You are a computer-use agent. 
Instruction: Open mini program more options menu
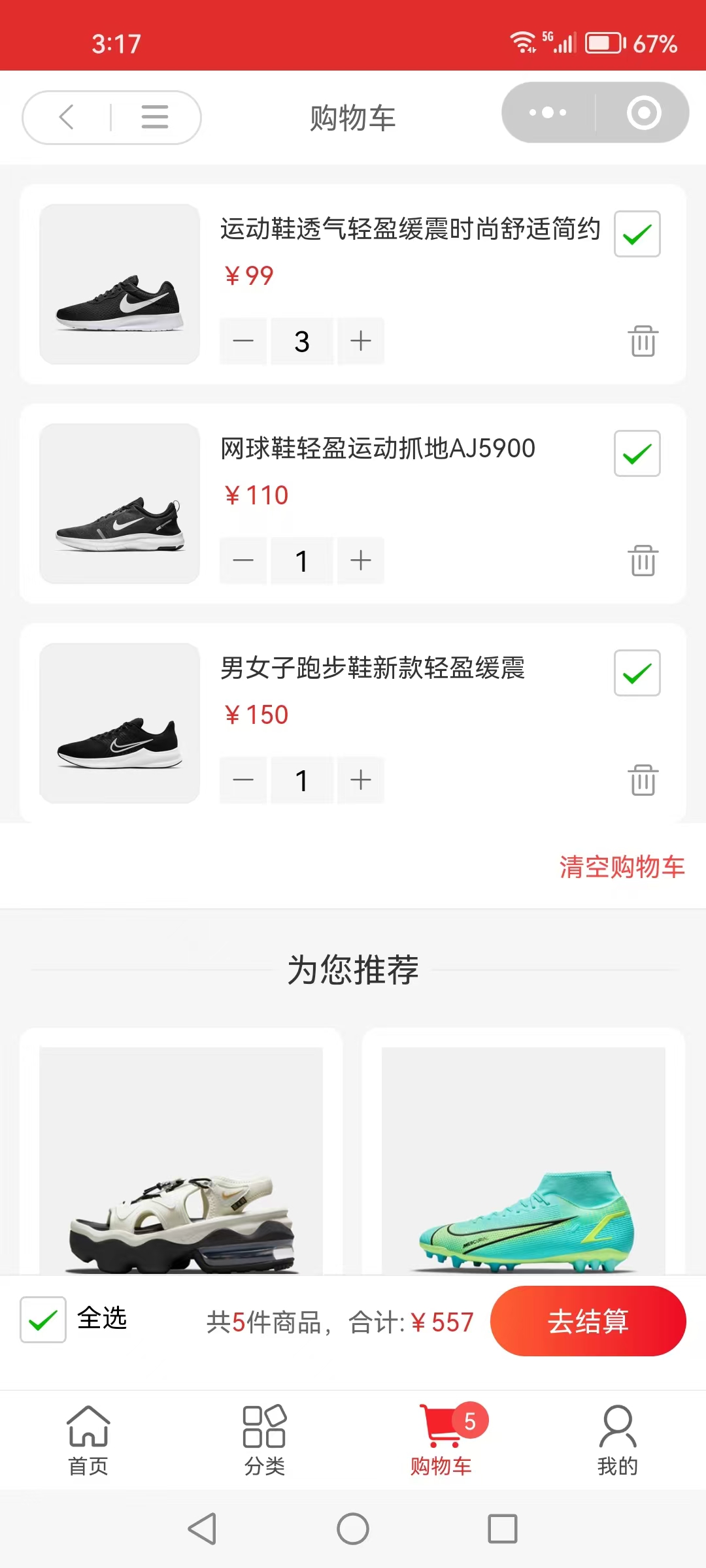[x=548, y=112]
